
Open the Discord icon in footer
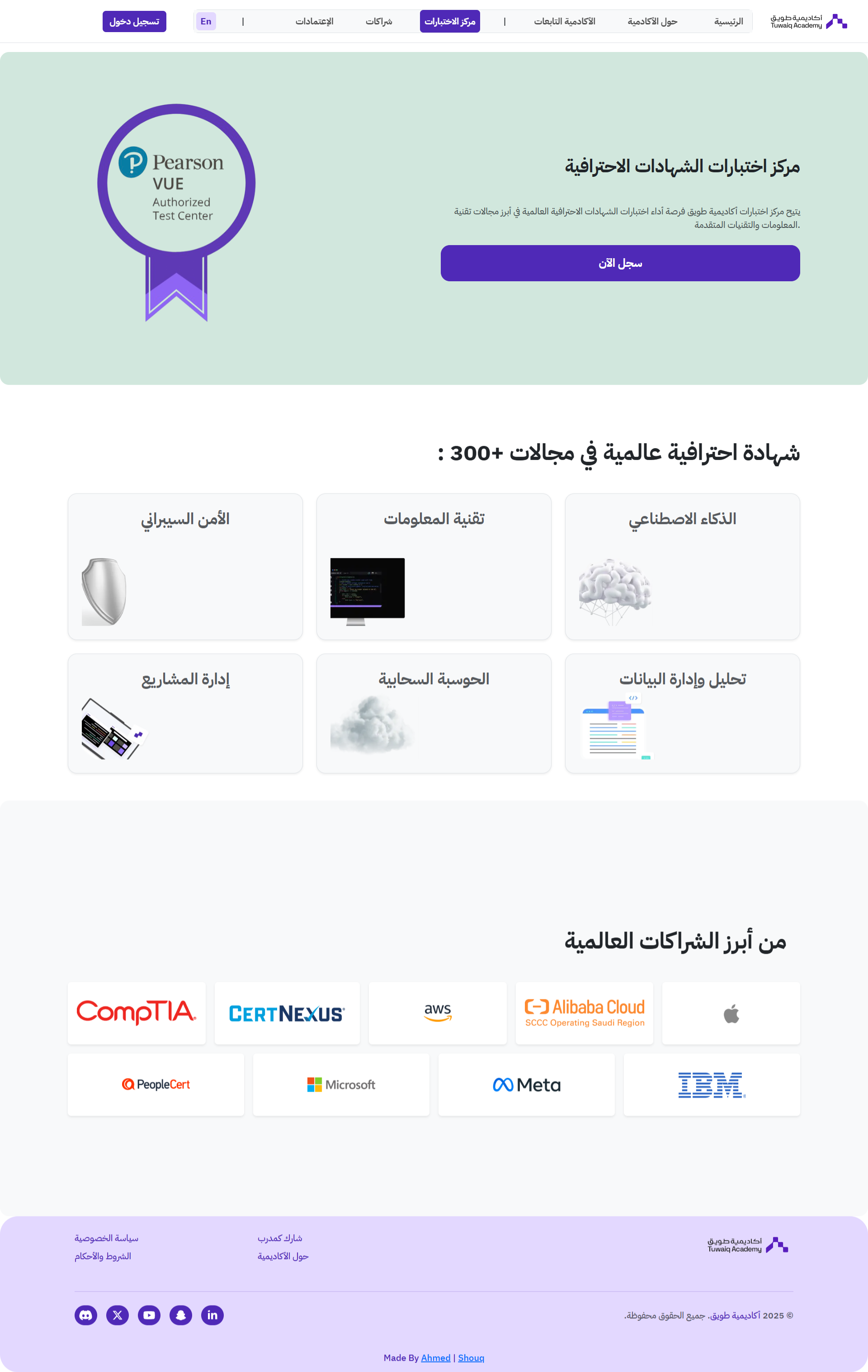(x=86, y=1315)
